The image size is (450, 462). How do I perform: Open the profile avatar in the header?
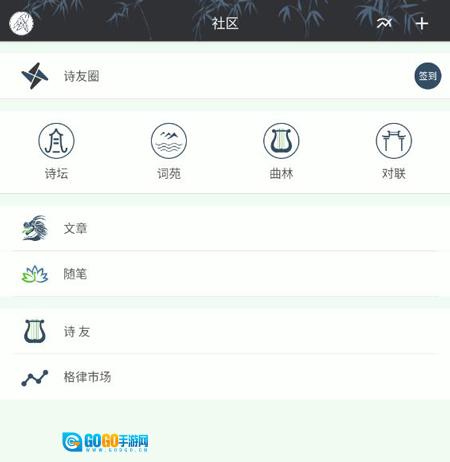[x=22, y=23]
